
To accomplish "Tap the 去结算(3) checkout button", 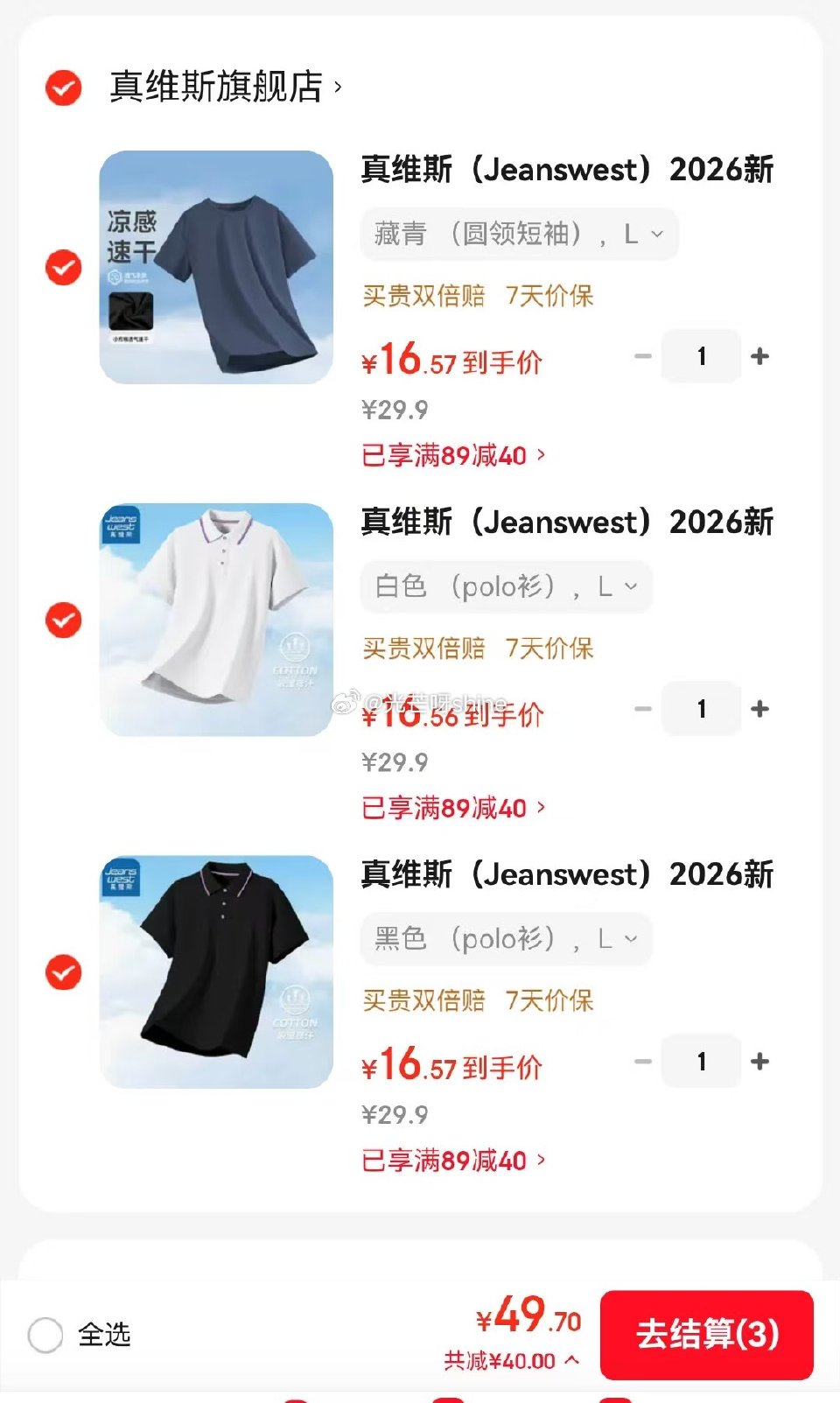I will click(707, 1335).
